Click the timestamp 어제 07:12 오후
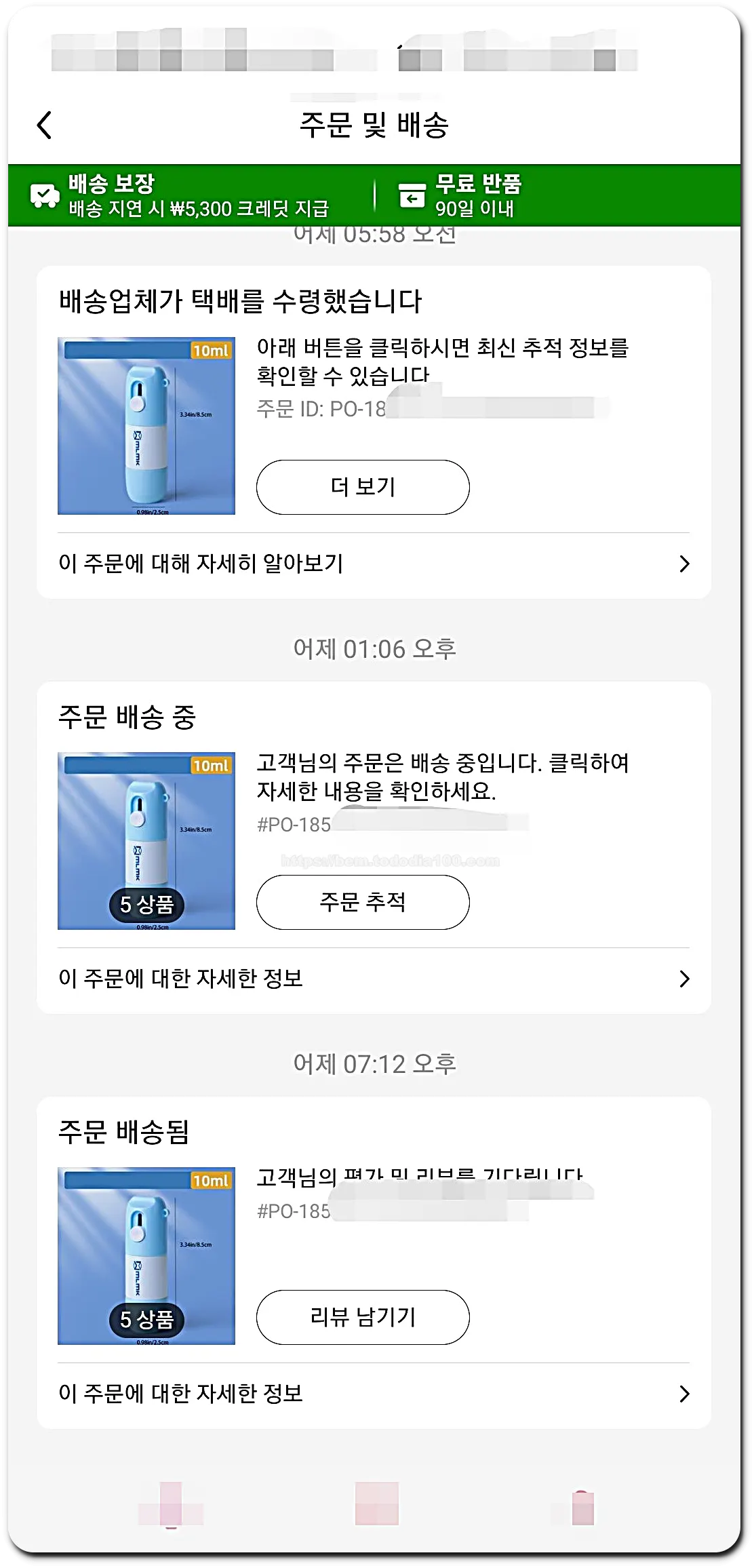Screen dimensions: 754x1568 point(377,1063)
